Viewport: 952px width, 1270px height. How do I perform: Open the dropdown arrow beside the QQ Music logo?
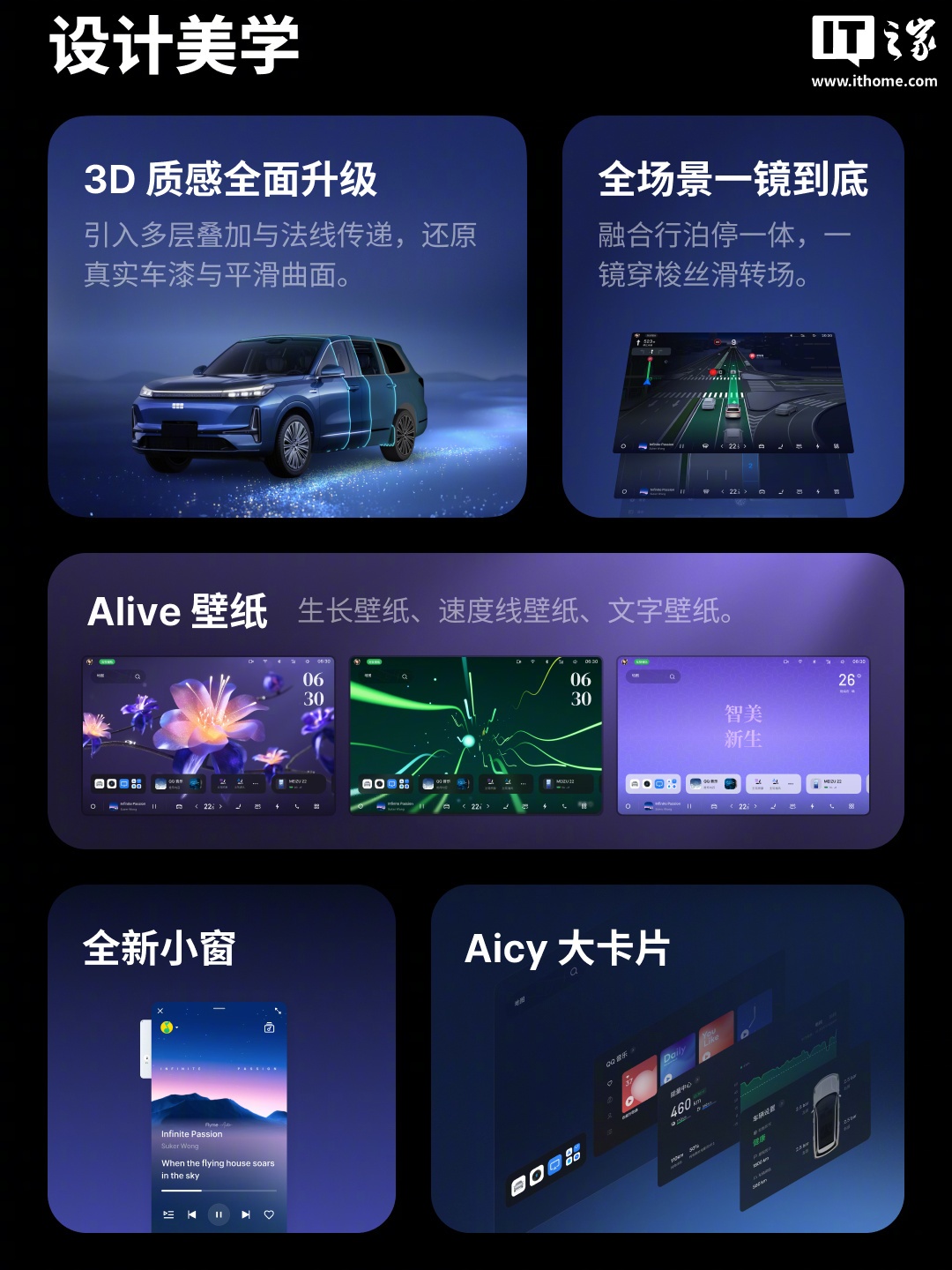(176, 1028)
